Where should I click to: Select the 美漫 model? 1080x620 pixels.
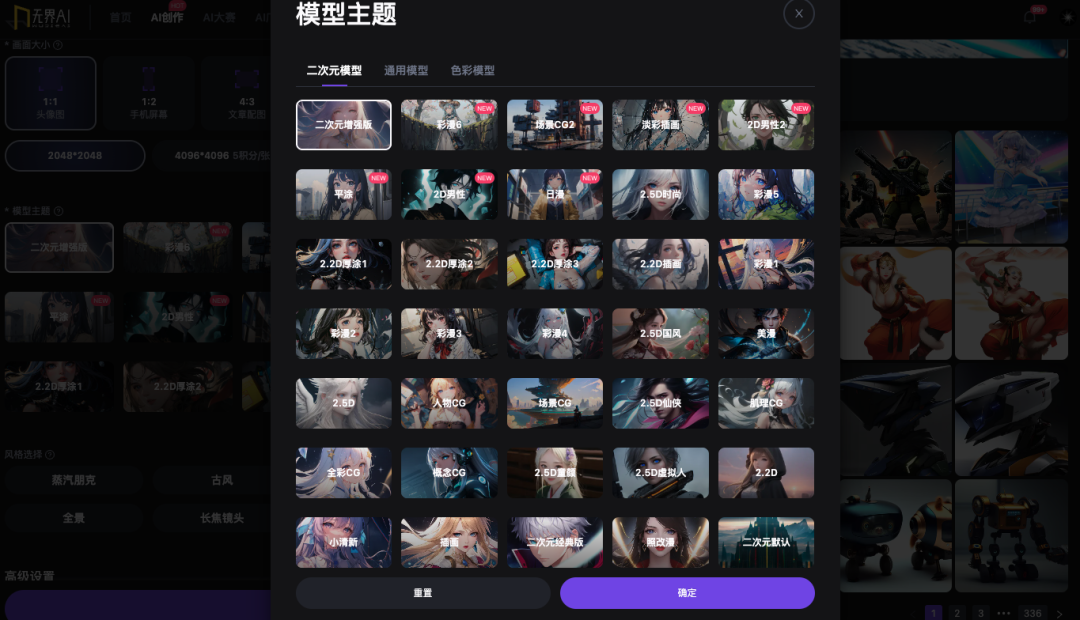point(766,333)
